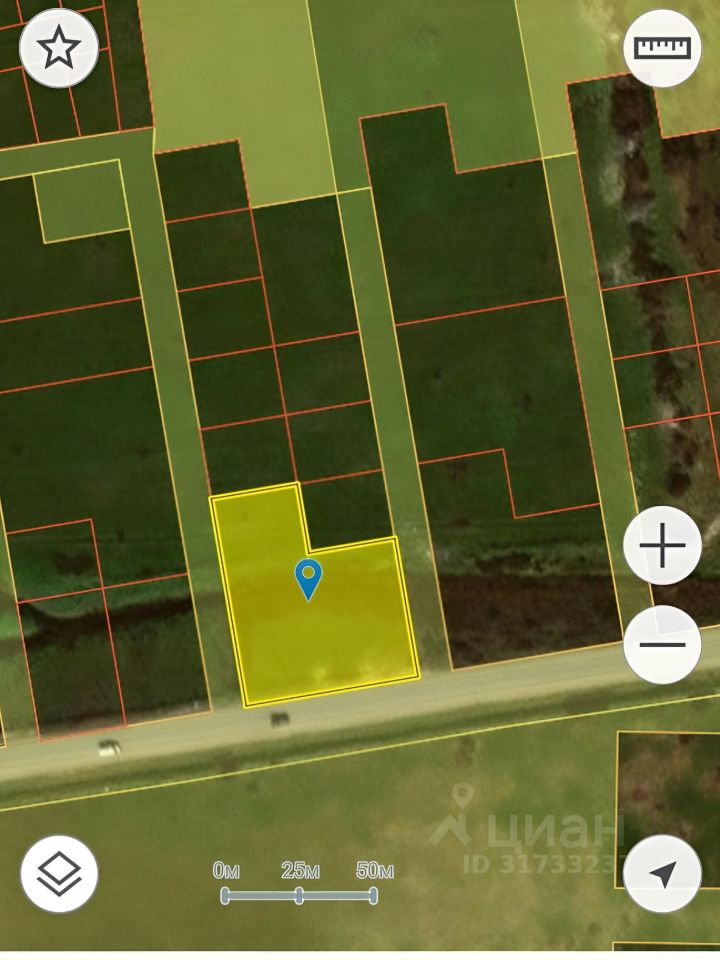Open the map layers selector
Viewport: 720px width, 960px height.
[x=59, y=874]
